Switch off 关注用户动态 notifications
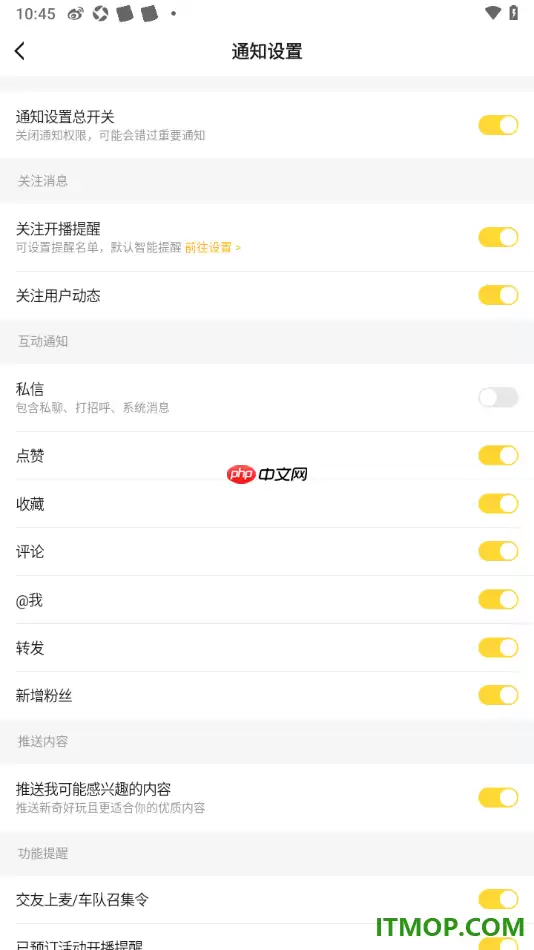This screenshot has height=950, width=534. click(498, 295)
